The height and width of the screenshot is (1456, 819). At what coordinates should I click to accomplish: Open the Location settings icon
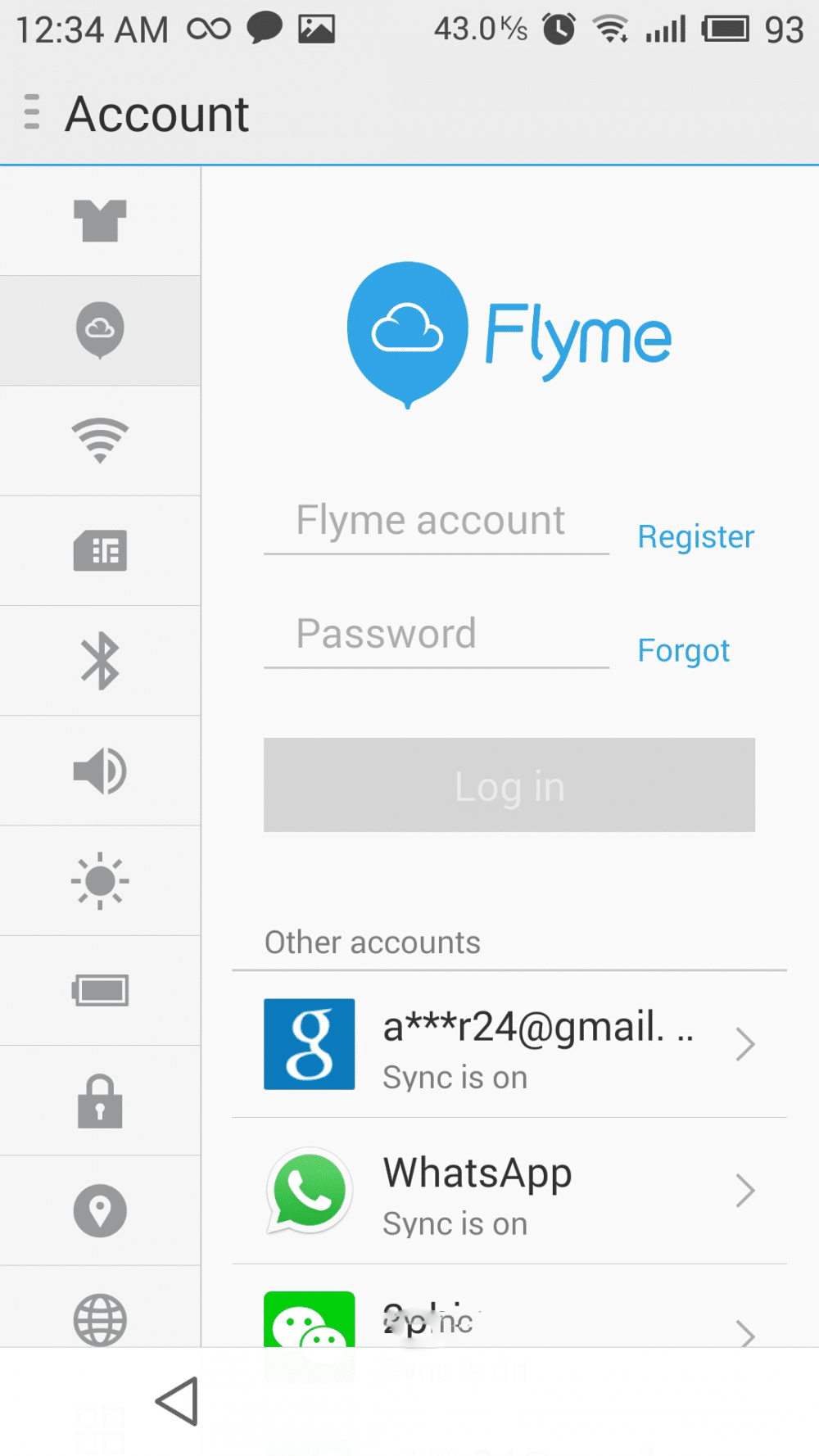[x=101, y=1210]
